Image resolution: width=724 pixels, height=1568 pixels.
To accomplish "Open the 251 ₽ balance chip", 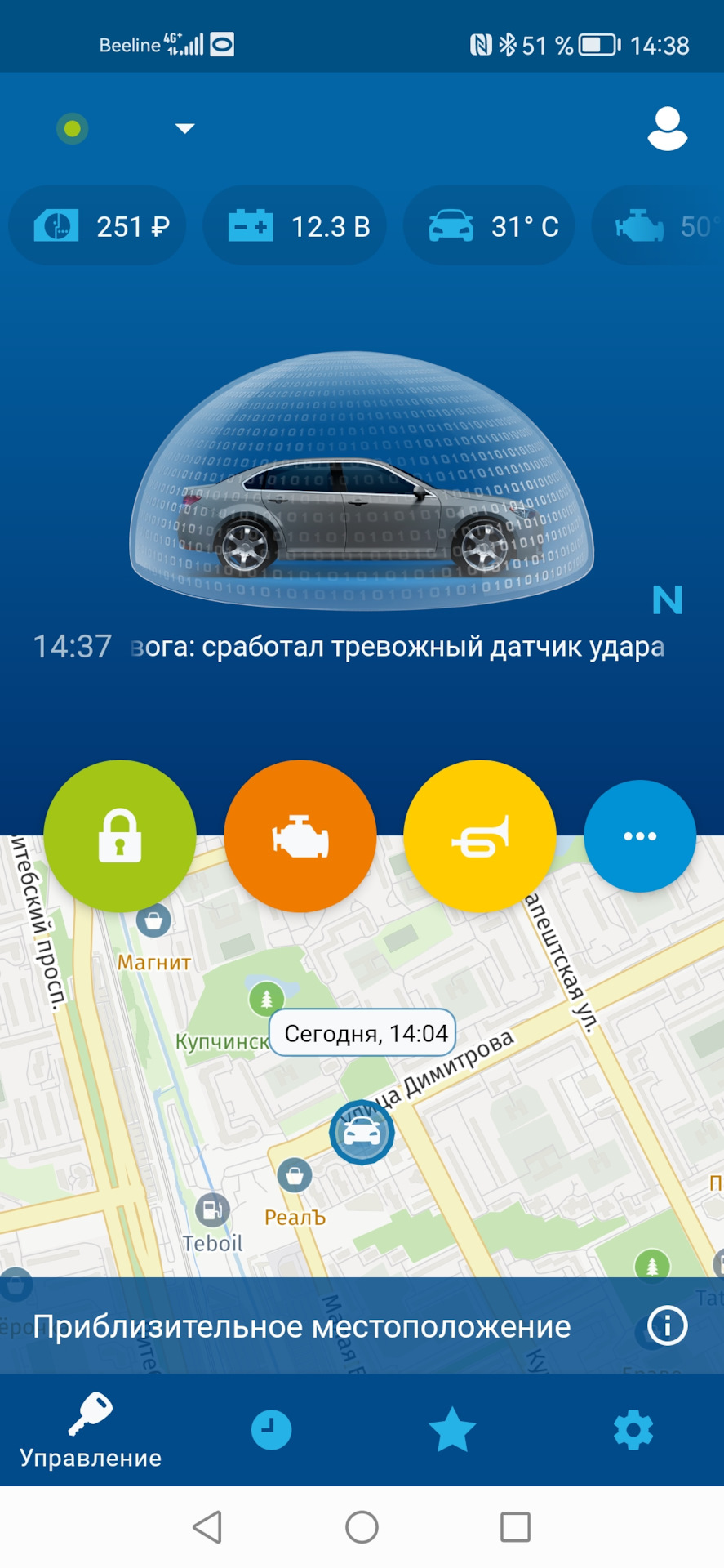I will pos(98,226).
